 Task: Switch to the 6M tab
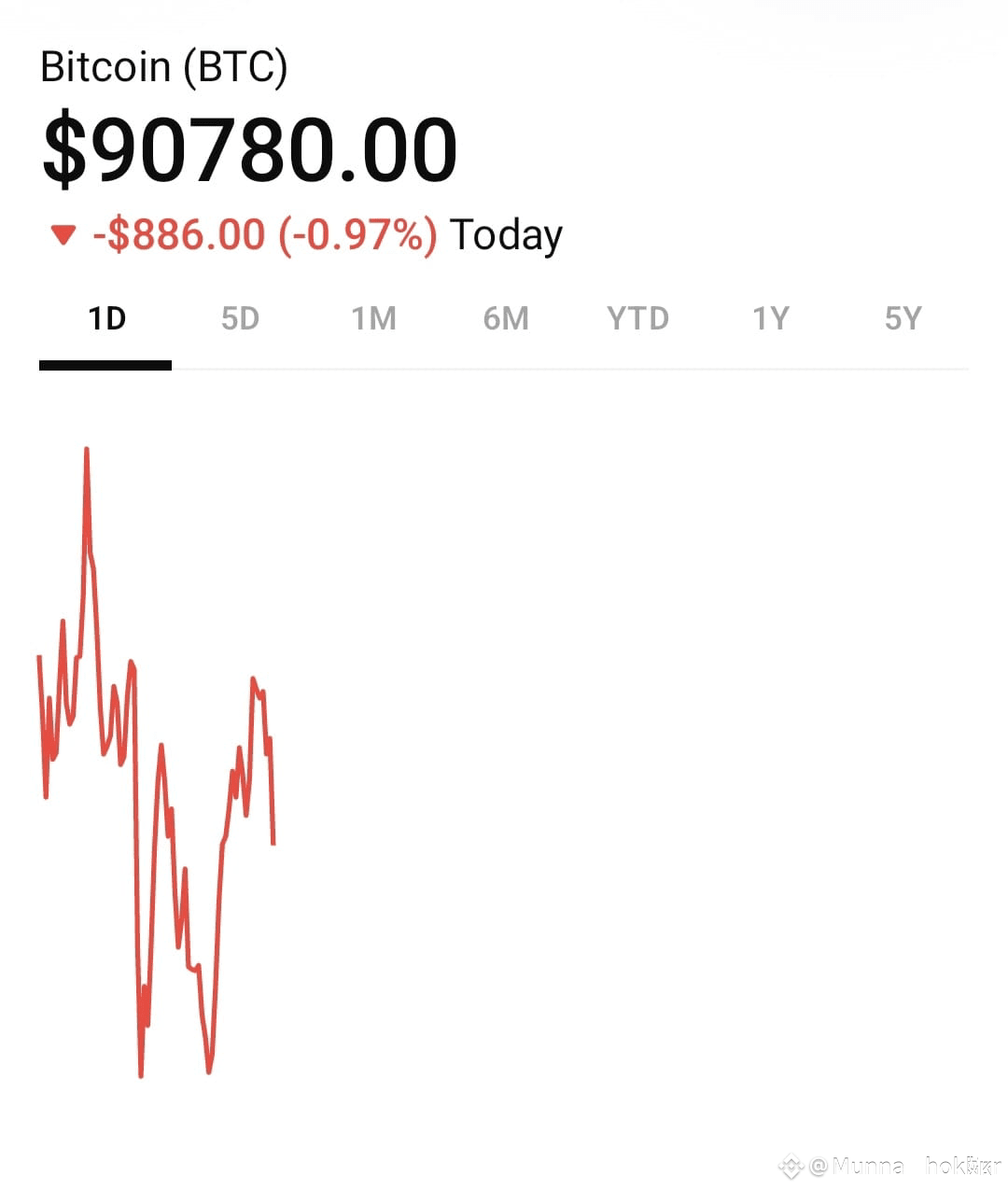click(506, 319)
